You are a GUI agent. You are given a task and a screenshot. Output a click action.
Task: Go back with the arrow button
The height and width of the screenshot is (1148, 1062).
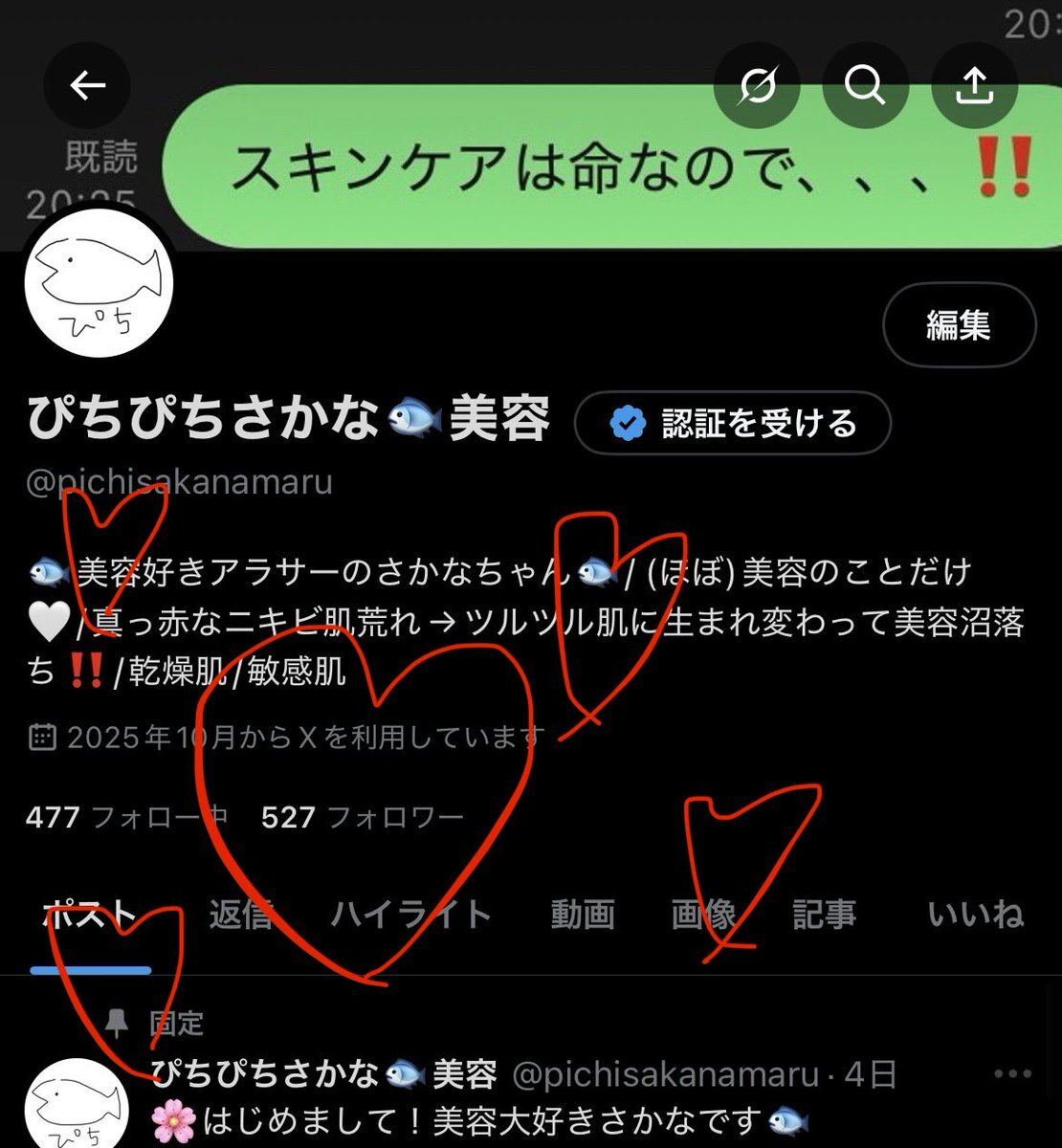coord(88,86)
